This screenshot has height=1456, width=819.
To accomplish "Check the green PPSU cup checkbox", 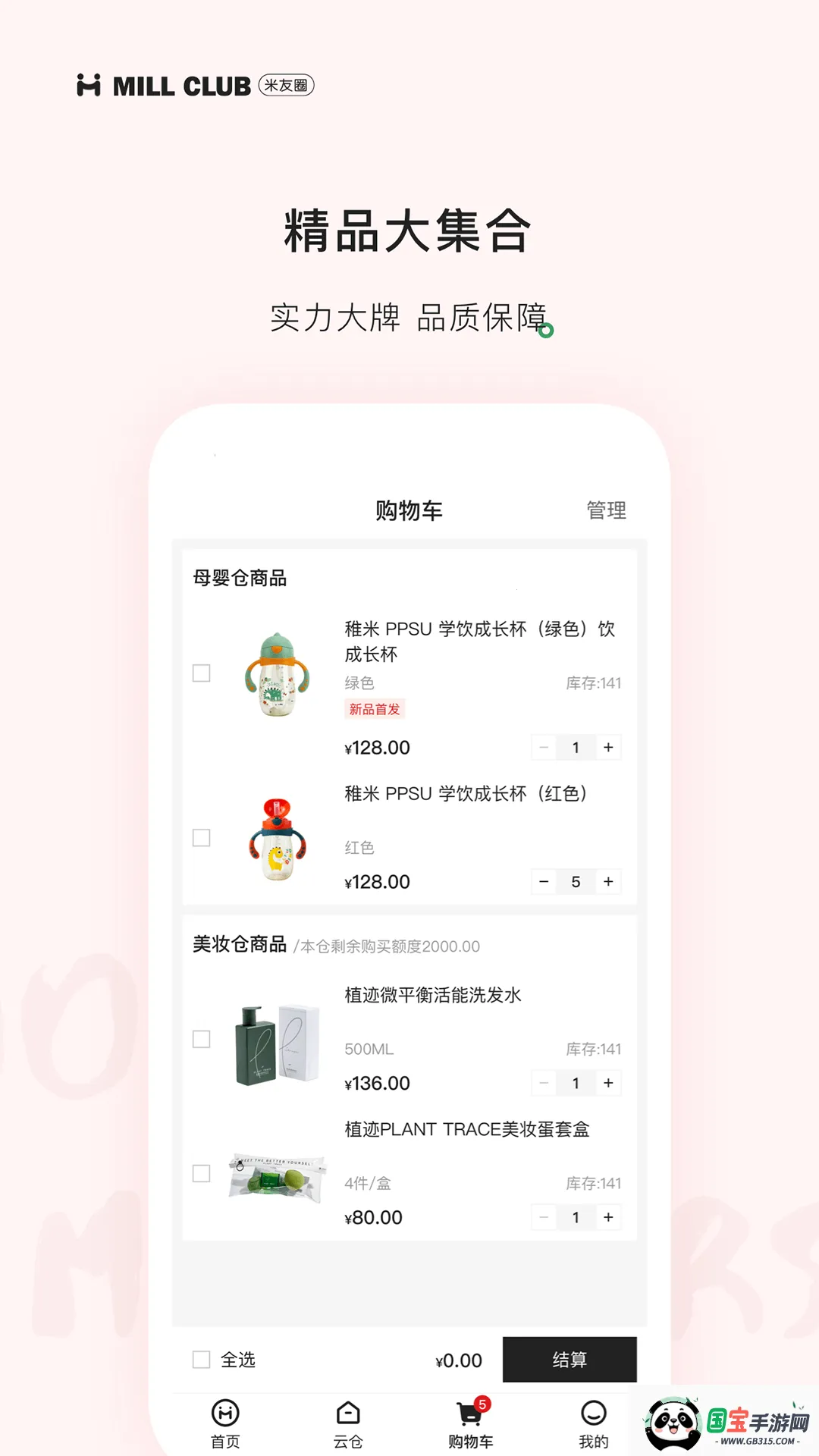I will pos(202,673).
